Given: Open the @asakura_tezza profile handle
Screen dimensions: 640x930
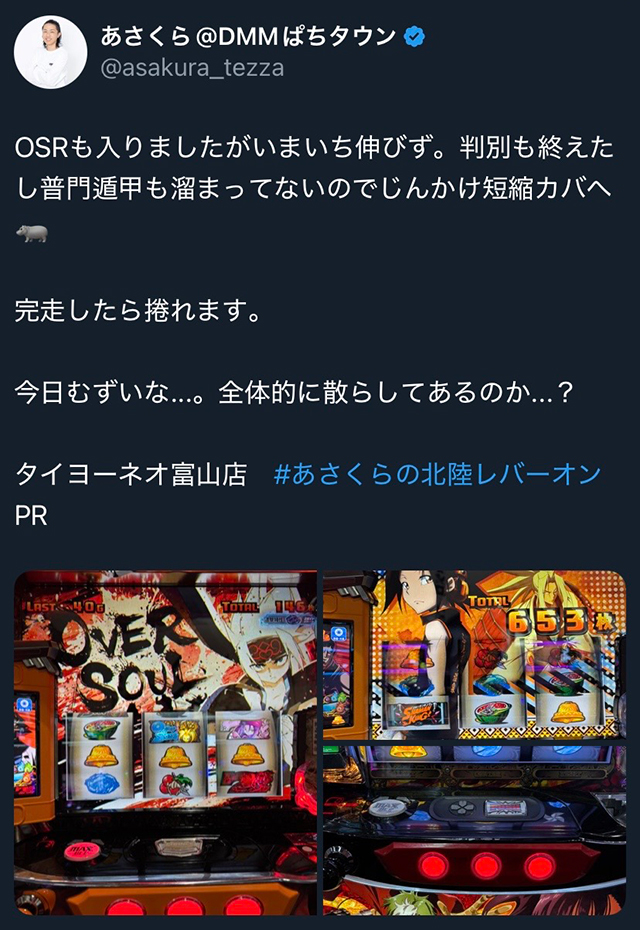Looking at the screenshot, I should click(x=192, y=68).
